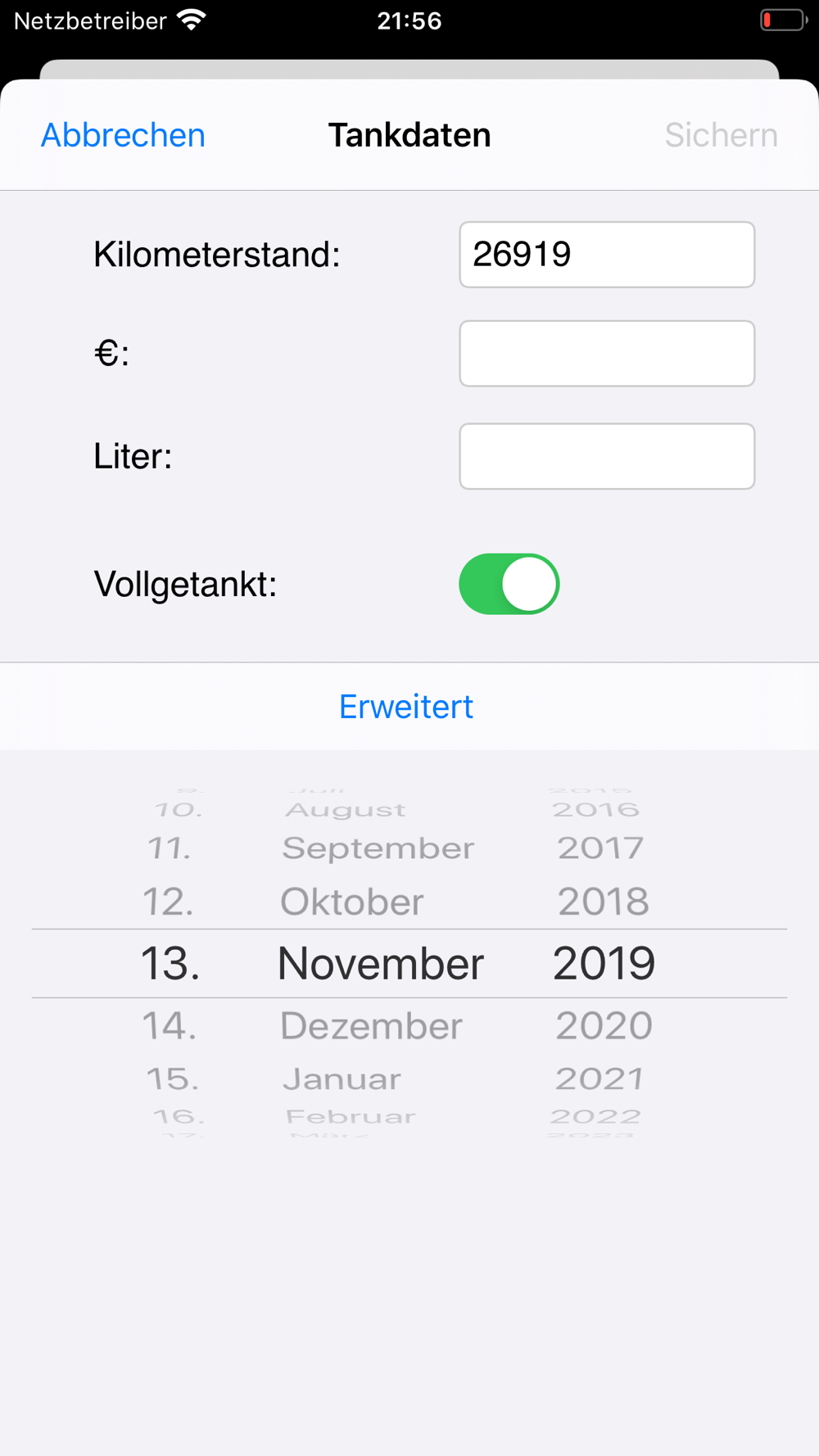Screen dimensions: 819x1456
Task: Choose Dezember in the month wheel
Action: [371, 1025]
